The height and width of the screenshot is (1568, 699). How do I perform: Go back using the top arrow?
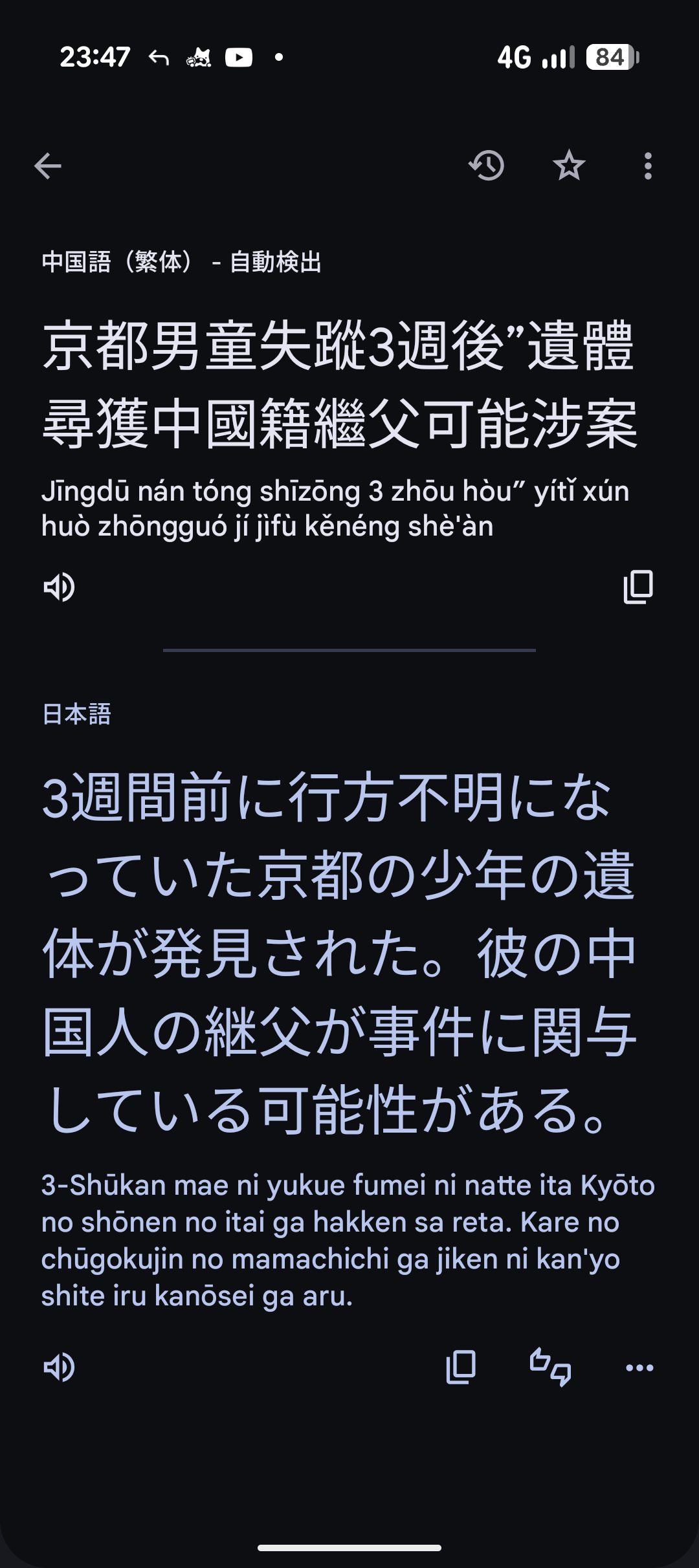pos(48,166)
